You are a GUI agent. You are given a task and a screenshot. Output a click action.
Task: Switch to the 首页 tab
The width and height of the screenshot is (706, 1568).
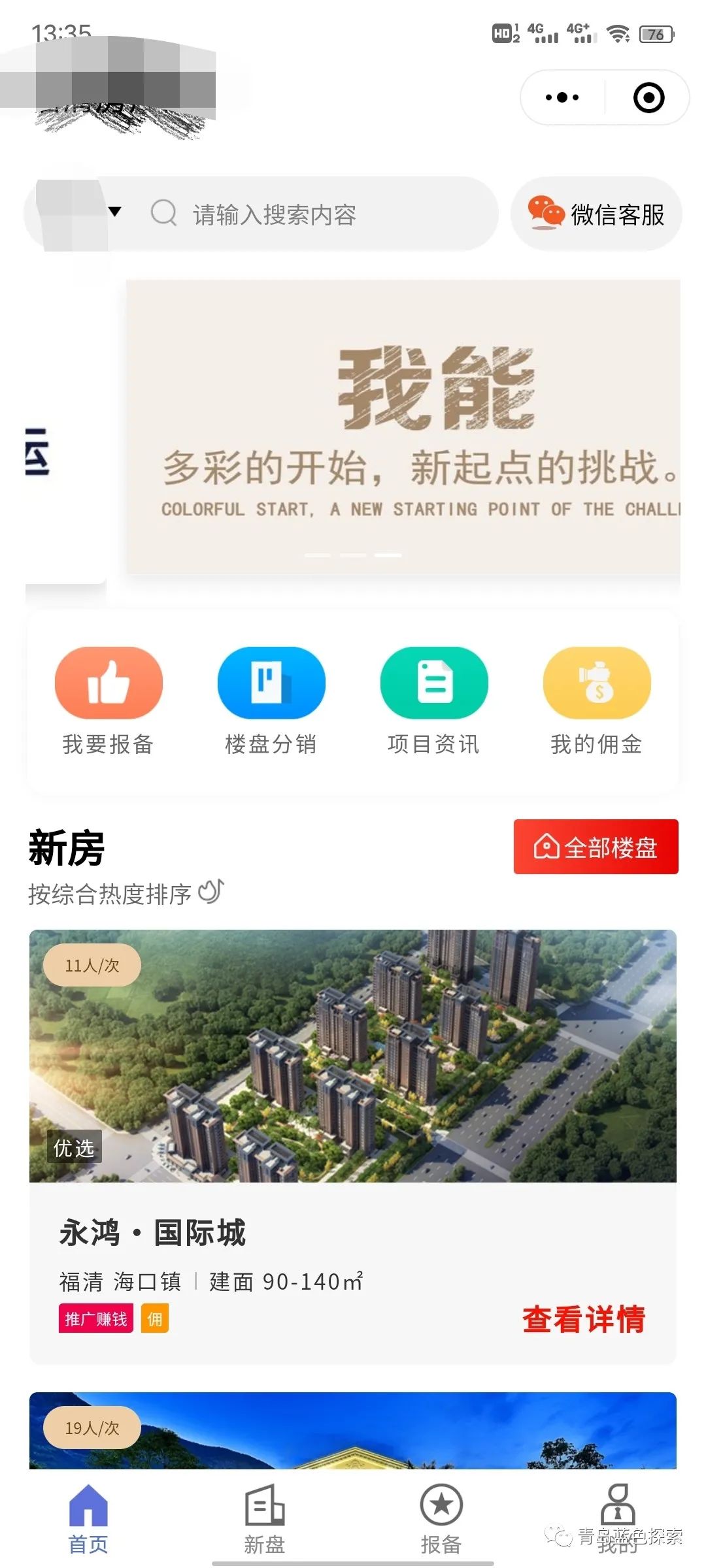[88, 1520]
